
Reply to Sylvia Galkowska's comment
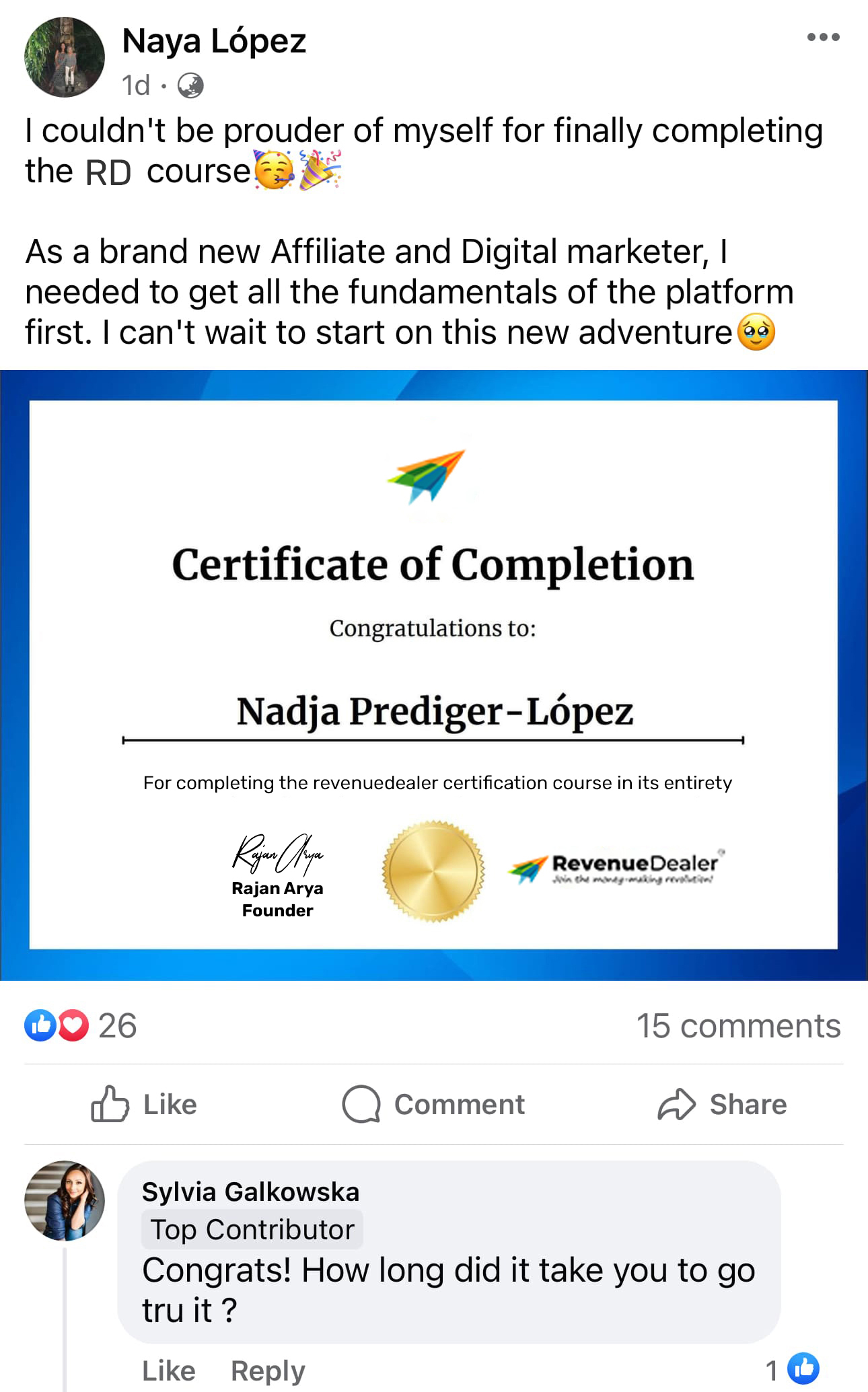click(268, 1370)
